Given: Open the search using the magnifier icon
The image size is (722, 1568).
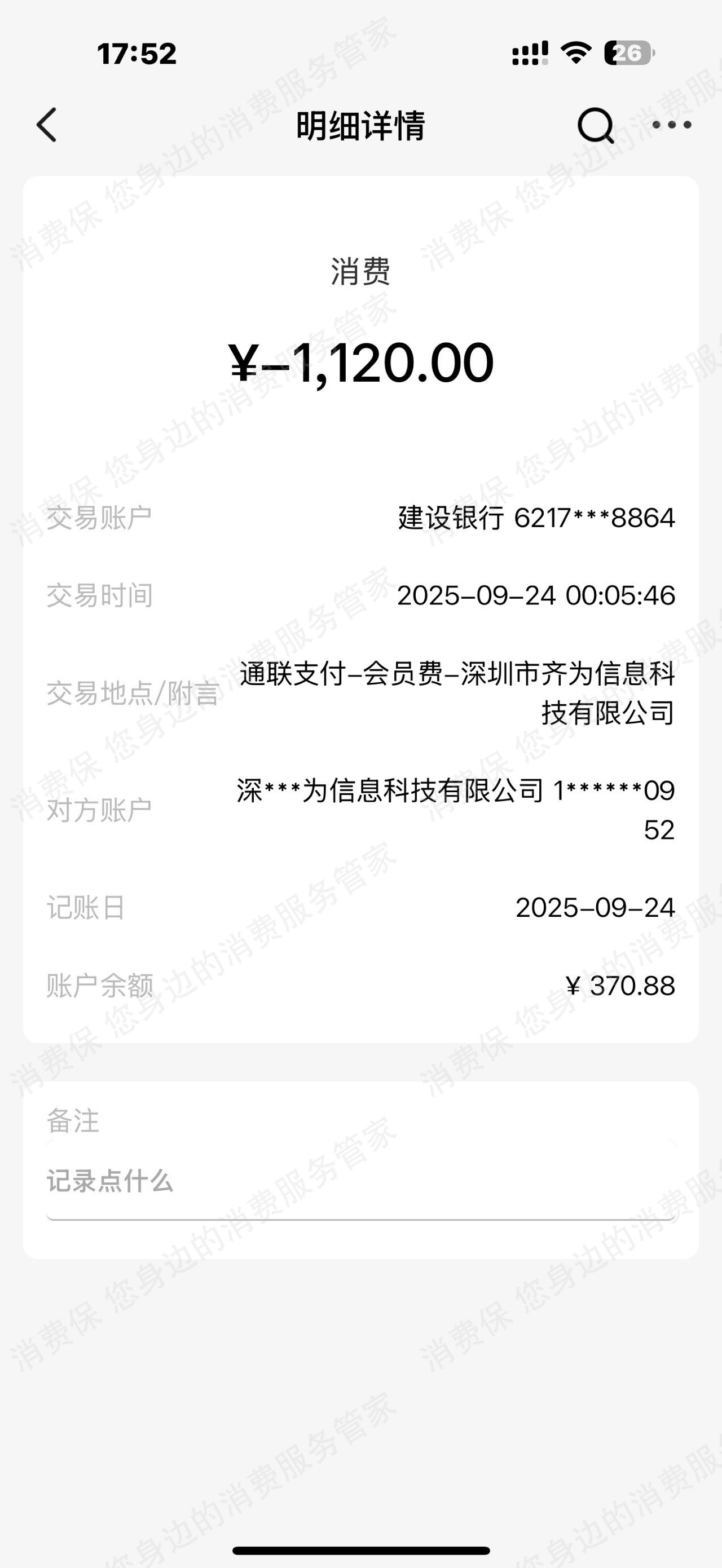Looking at the screenshot, I should pos(595,126).
